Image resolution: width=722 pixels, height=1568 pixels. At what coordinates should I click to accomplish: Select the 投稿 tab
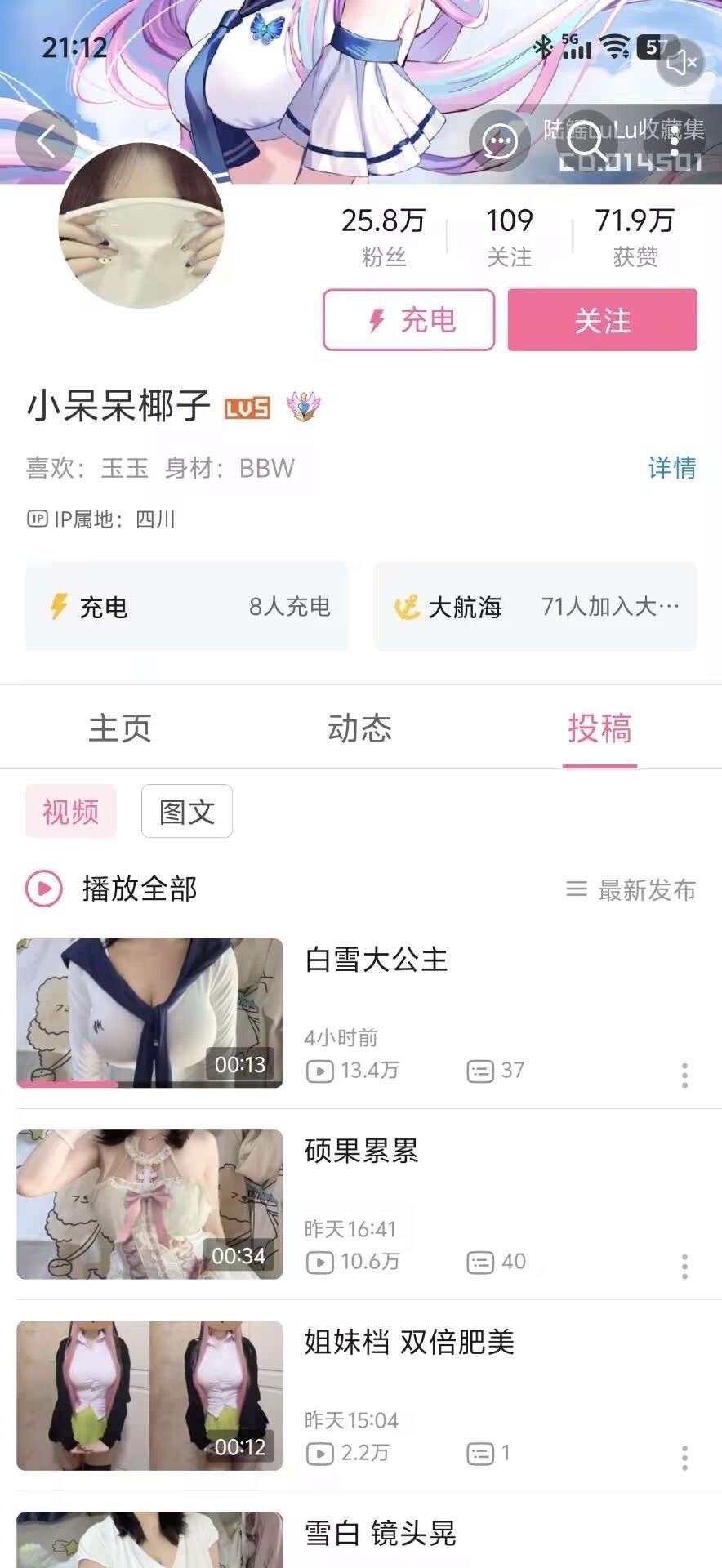pyautogui.click(x=599, y=728)
